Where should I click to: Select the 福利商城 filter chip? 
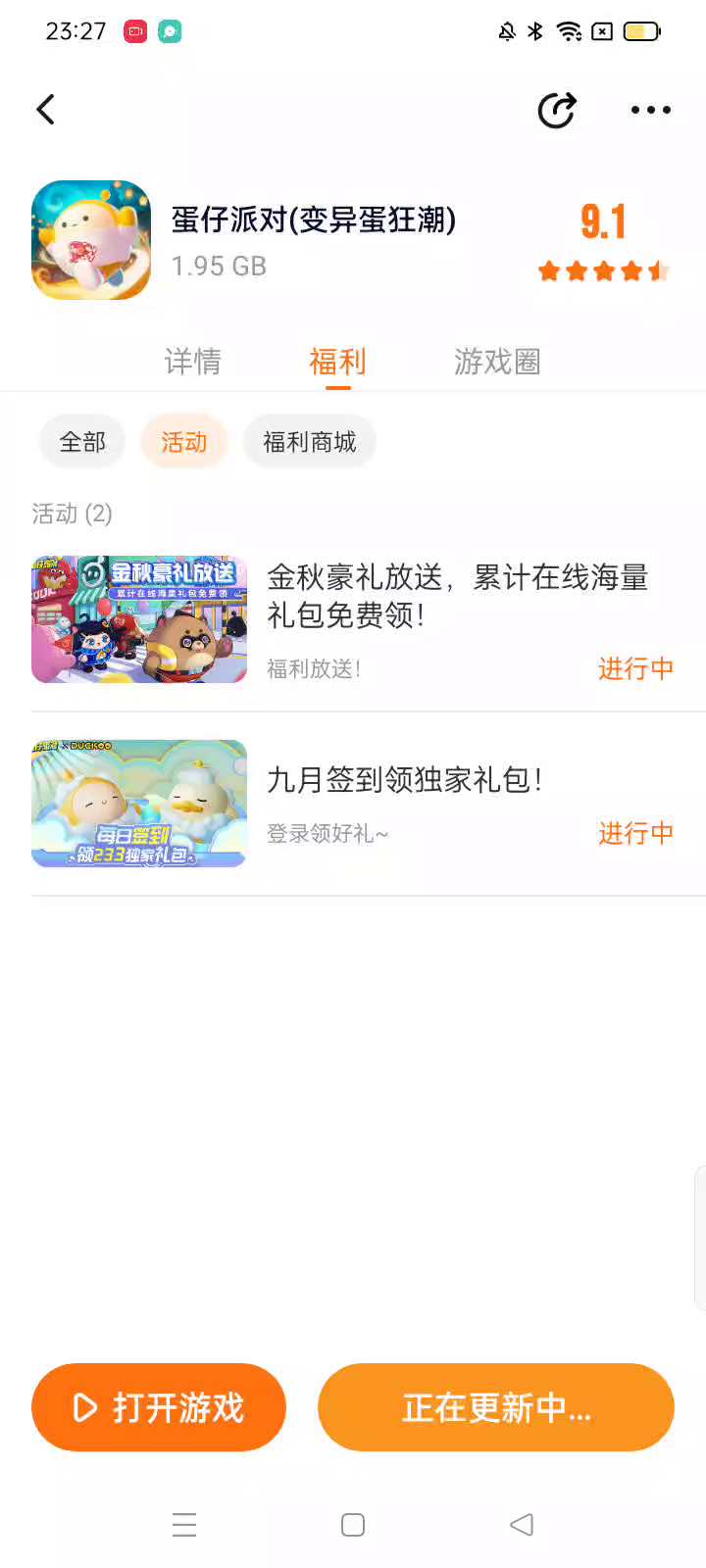(x=310, y=442)
